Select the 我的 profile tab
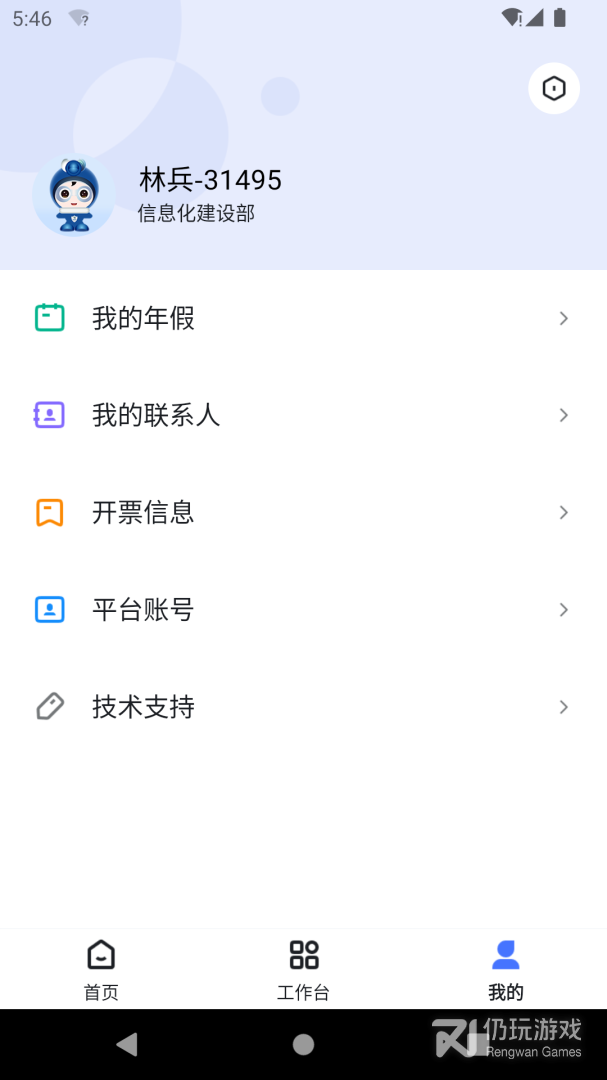Screen dimensions: 607x1080 (x=506, y=968)
